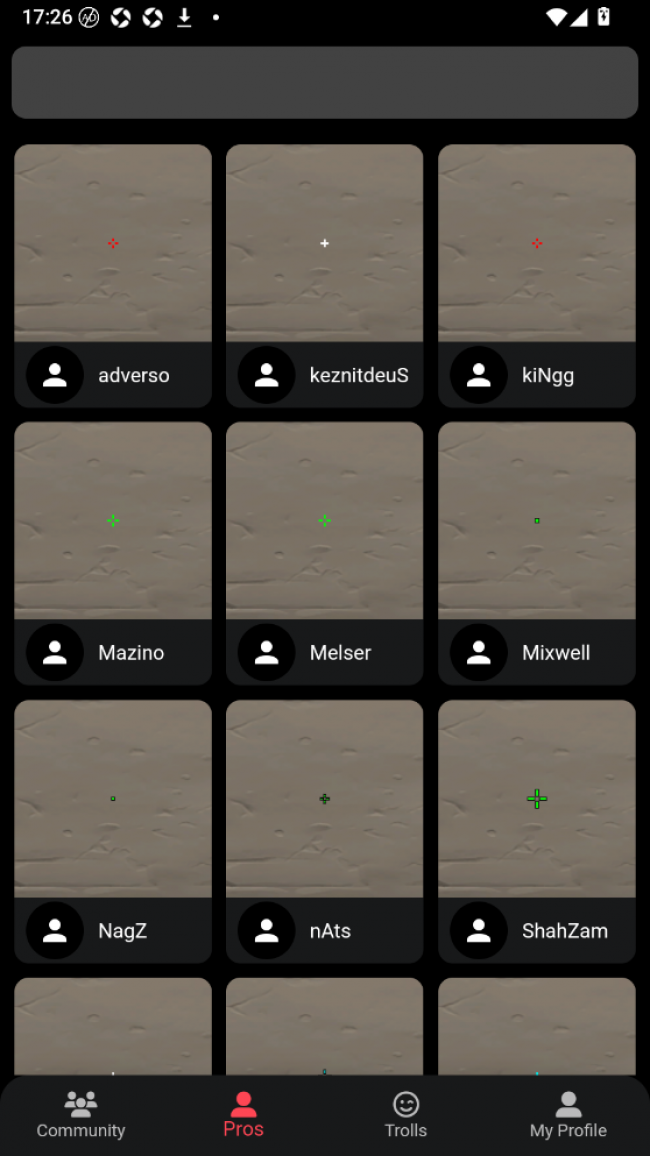
Task: Select Mixwell's dot crosshair
Action: coord(537,553)
